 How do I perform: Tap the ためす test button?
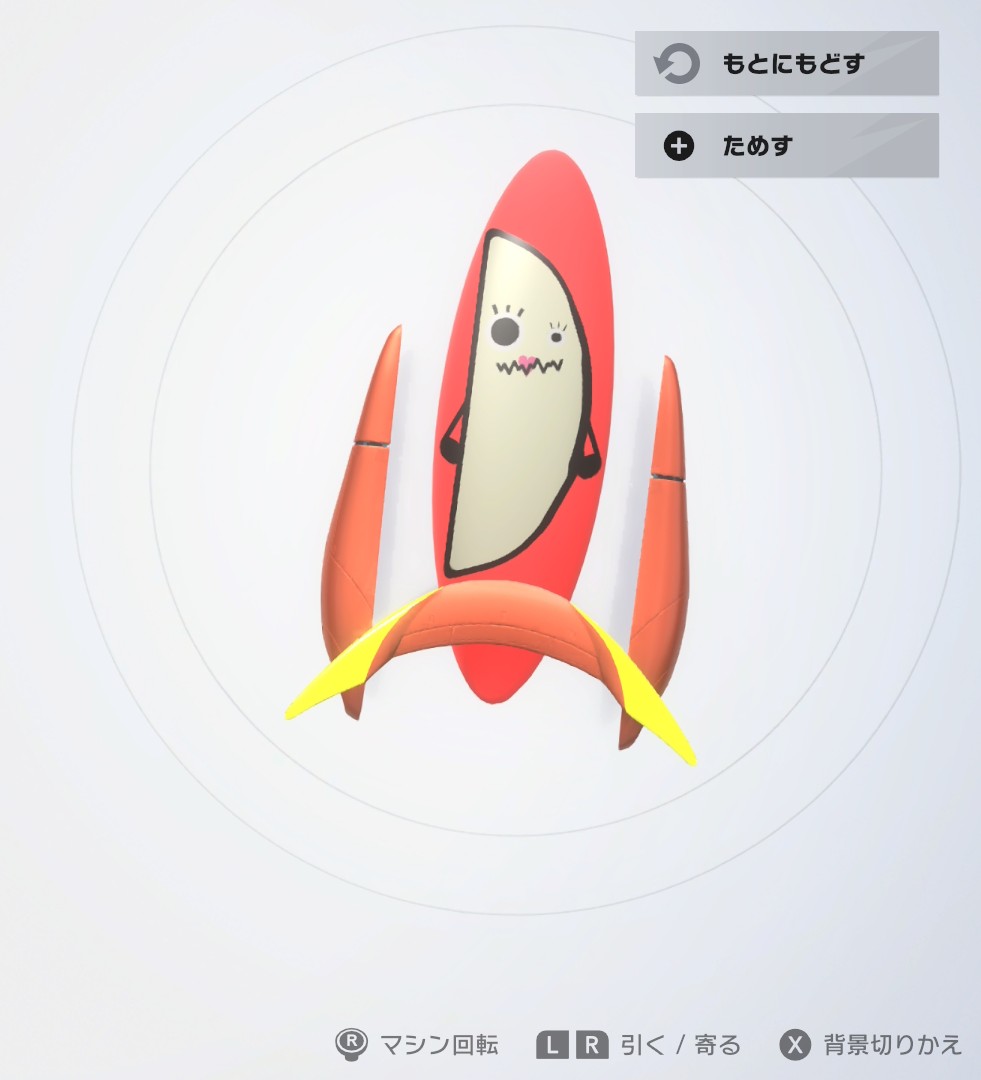coord(786,146)
